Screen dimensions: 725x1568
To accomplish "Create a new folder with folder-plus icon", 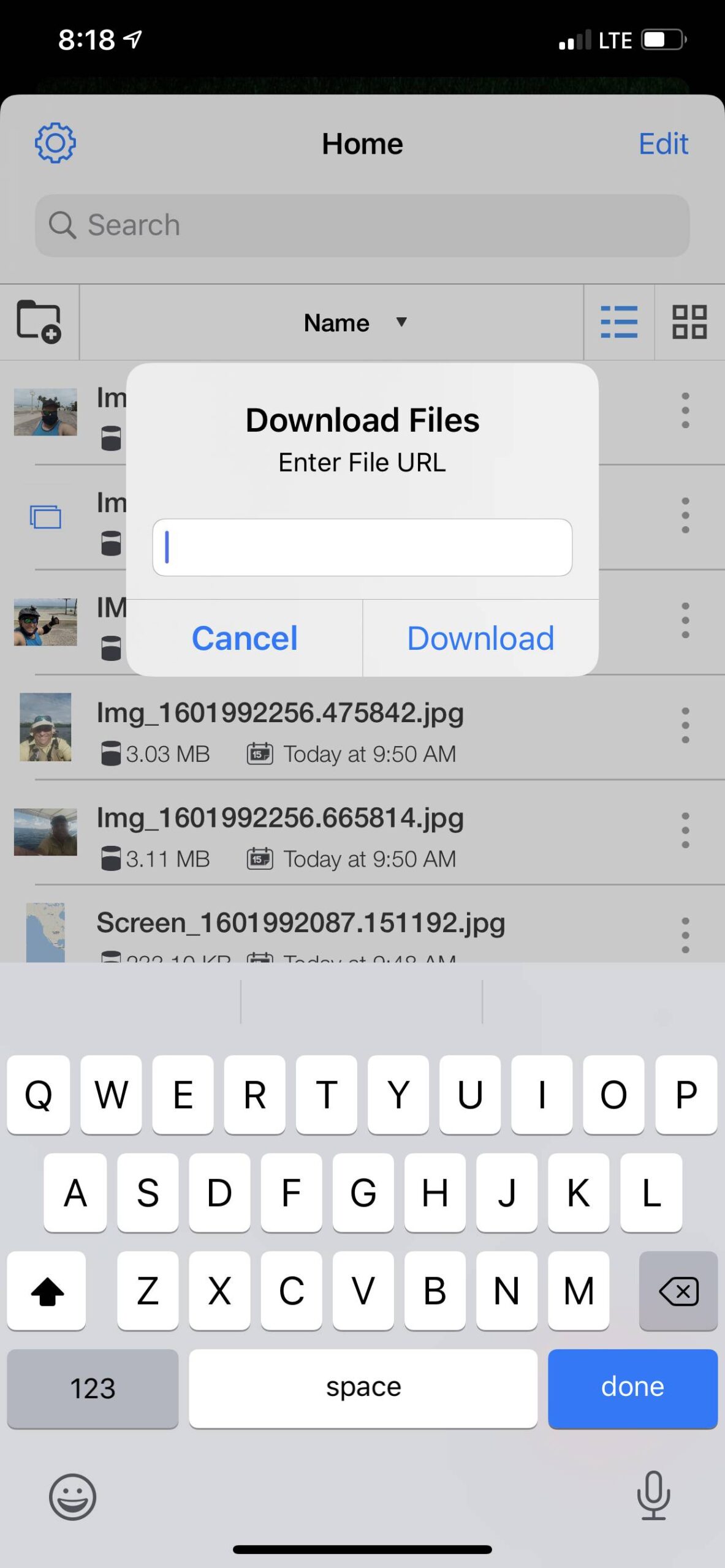I will pos(39,322).
